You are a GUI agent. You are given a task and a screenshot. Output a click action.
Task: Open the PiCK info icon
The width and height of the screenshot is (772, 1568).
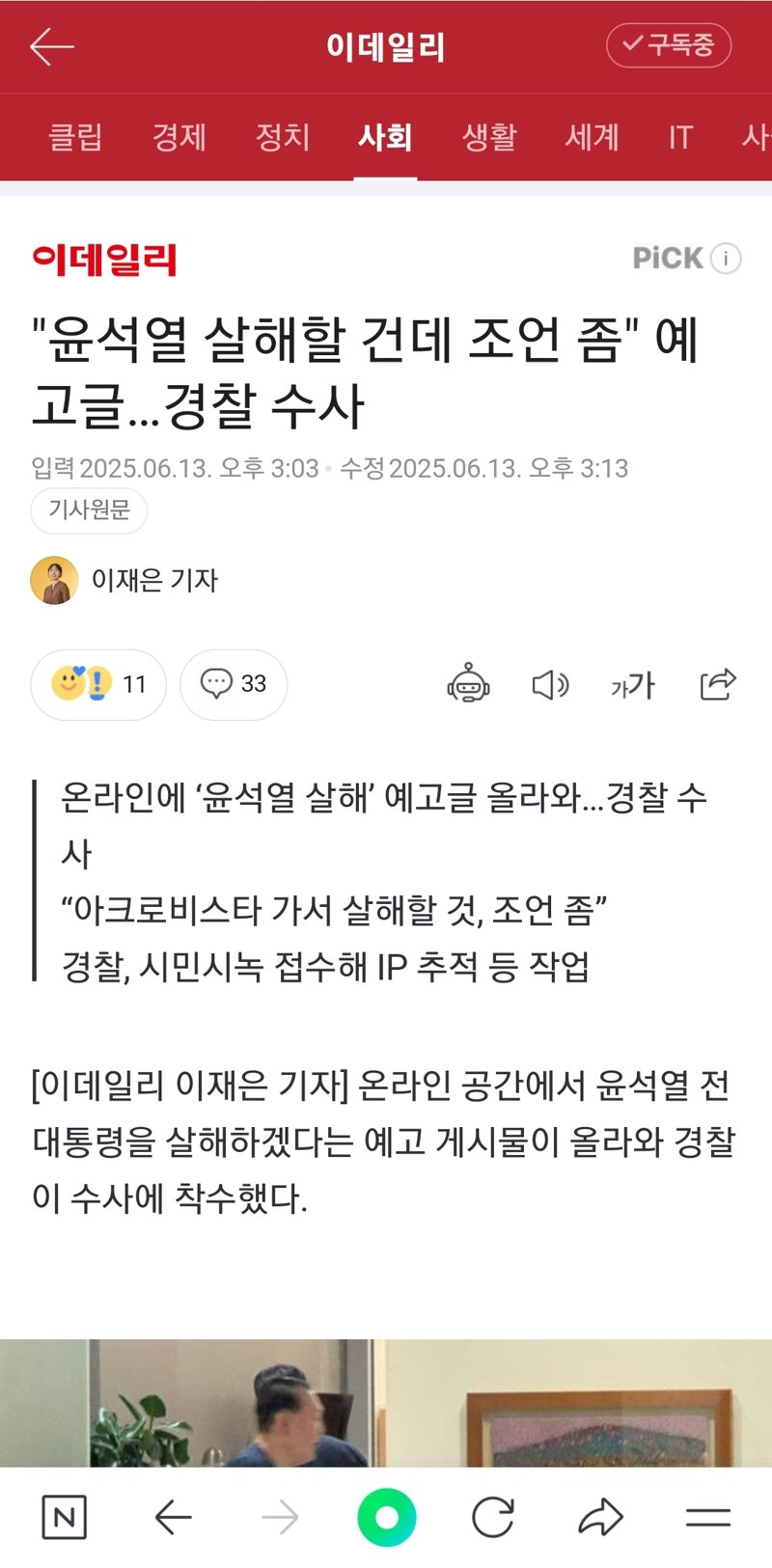click(726, 259)
